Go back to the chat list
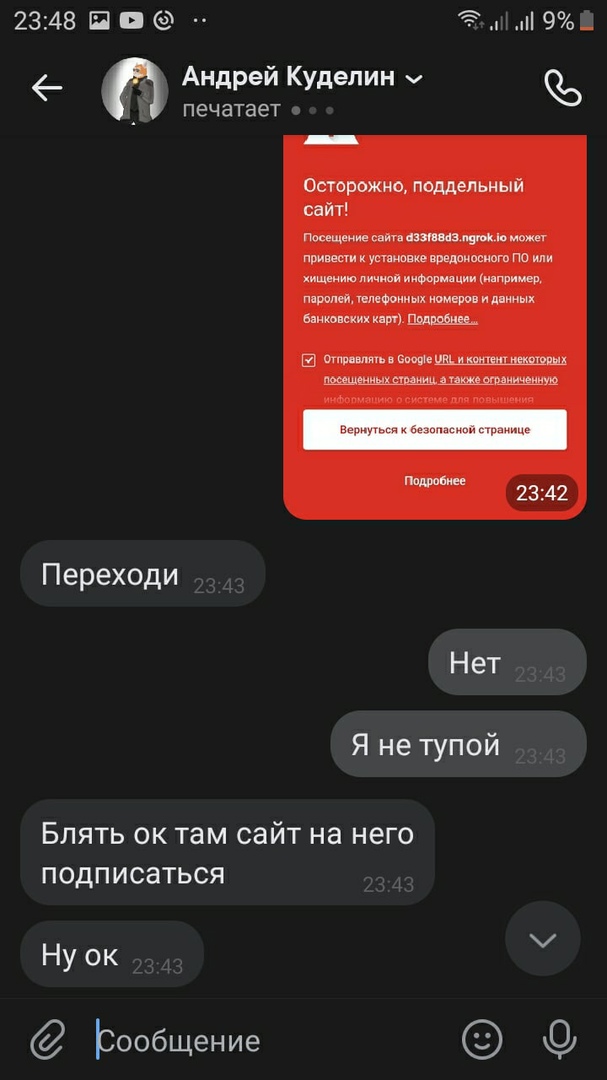 click(46, 88)
